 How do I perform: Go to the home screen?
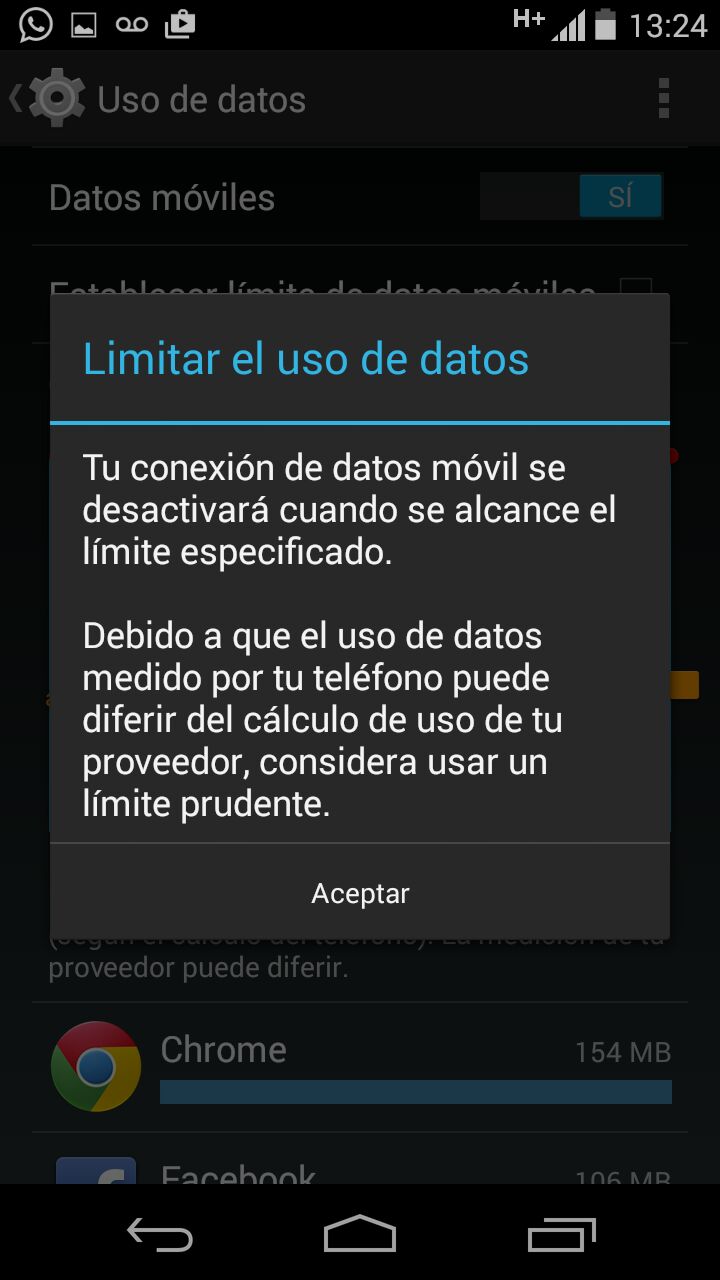pyautogui.click(x=360, y=1236)
